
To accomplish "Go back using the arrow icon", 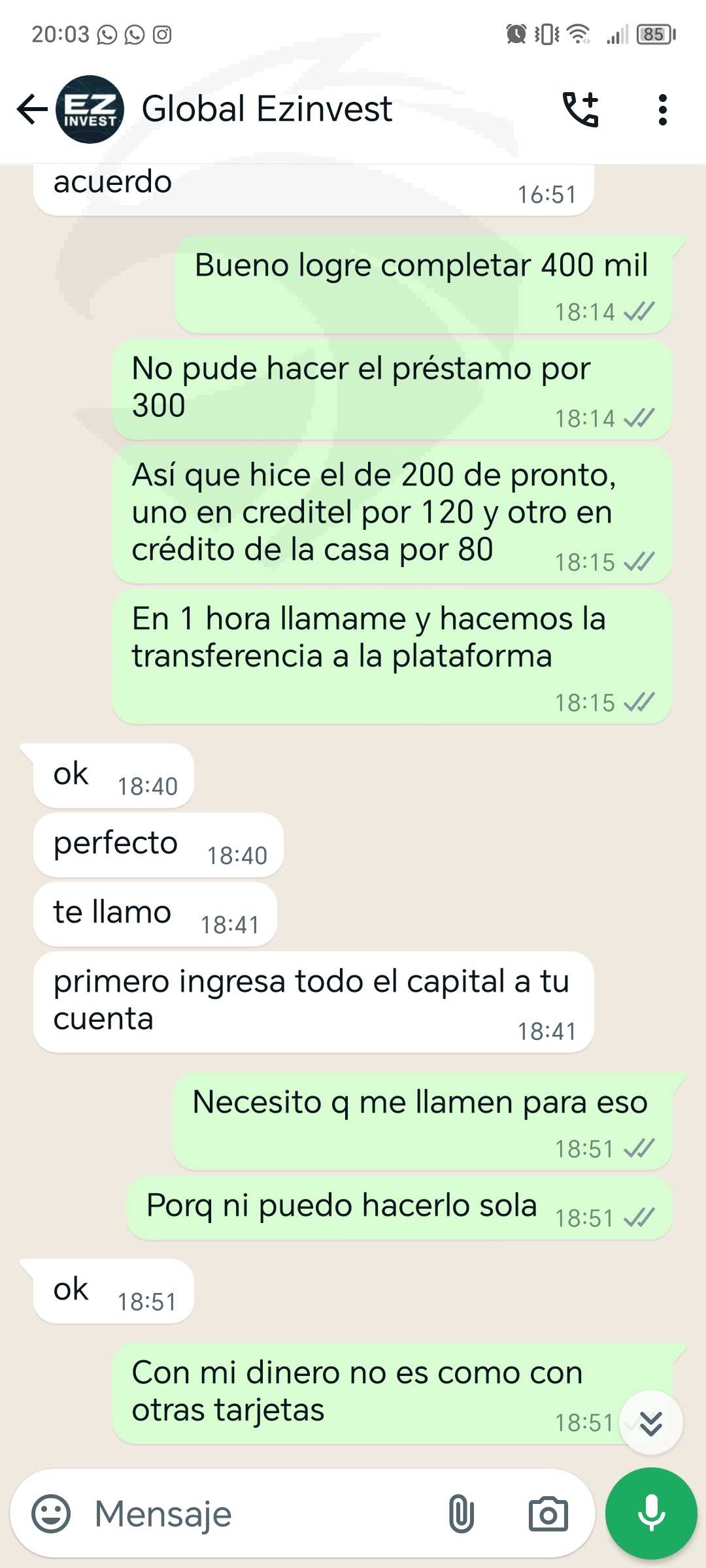I will click(x=32, y=109).
